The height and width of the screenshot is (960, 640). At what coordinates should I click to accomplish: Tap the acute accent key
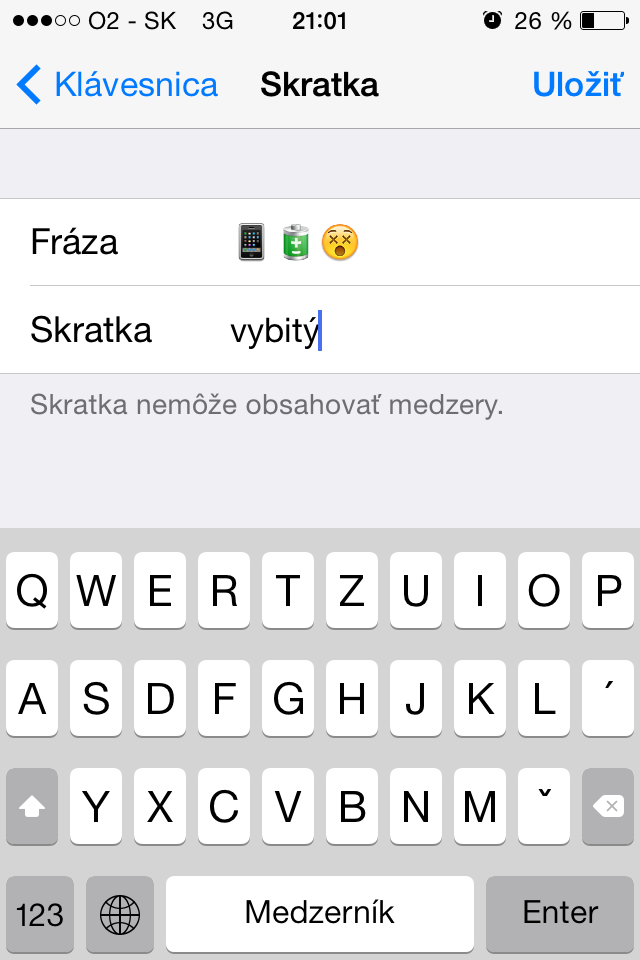click(607, 699)
